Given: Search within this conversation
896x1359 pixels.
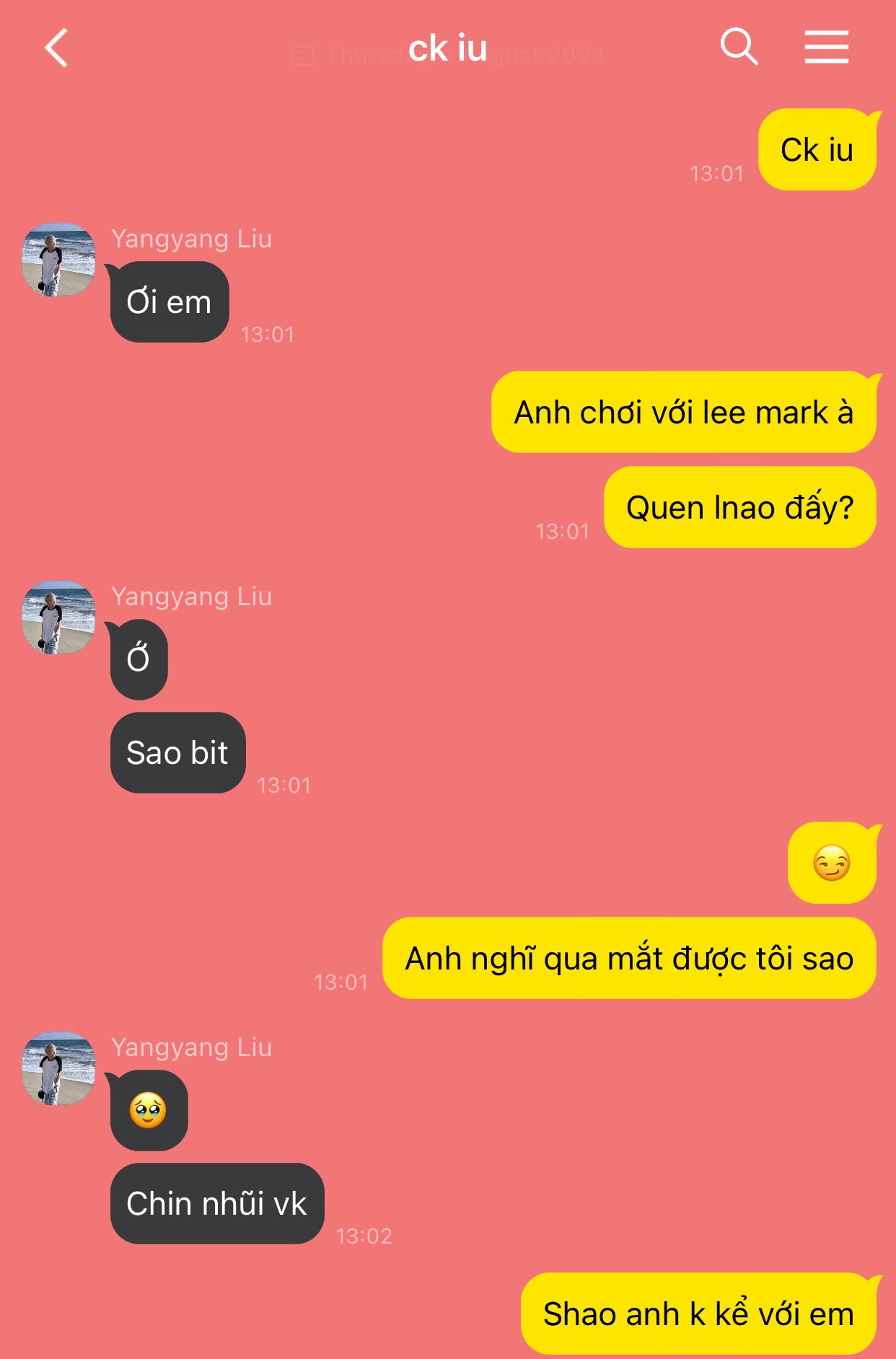Looking at the screenshot, I should (739, 48).
